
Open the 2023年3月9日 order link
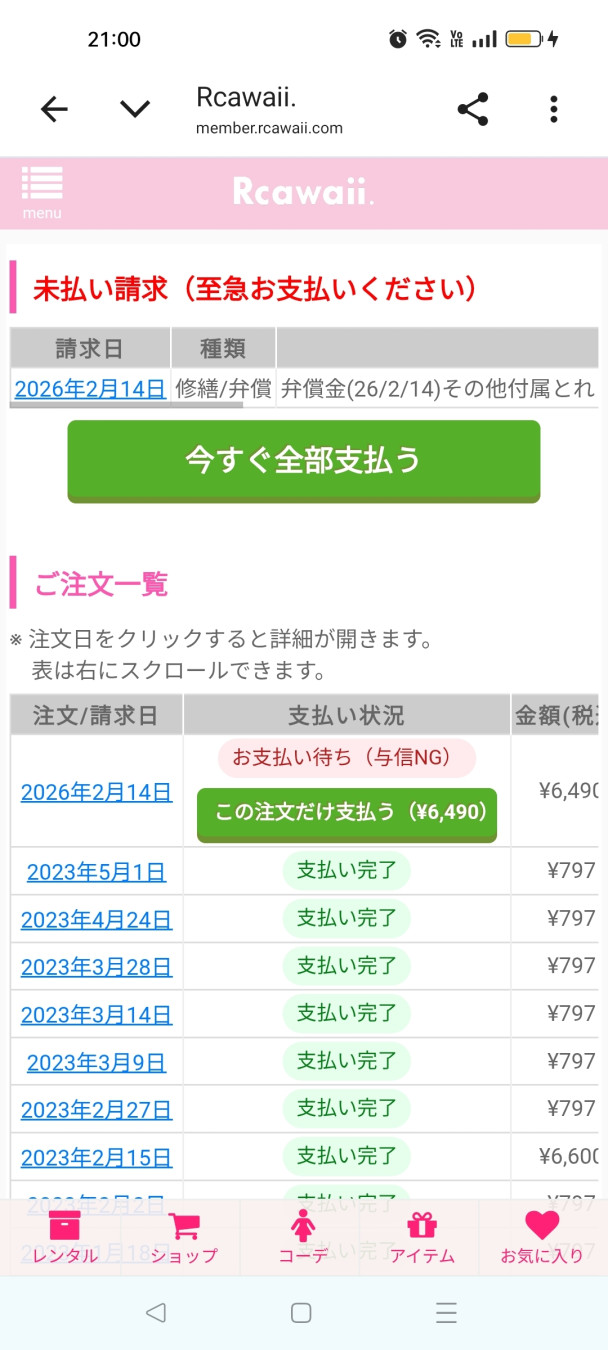[x=96, y=1062]
